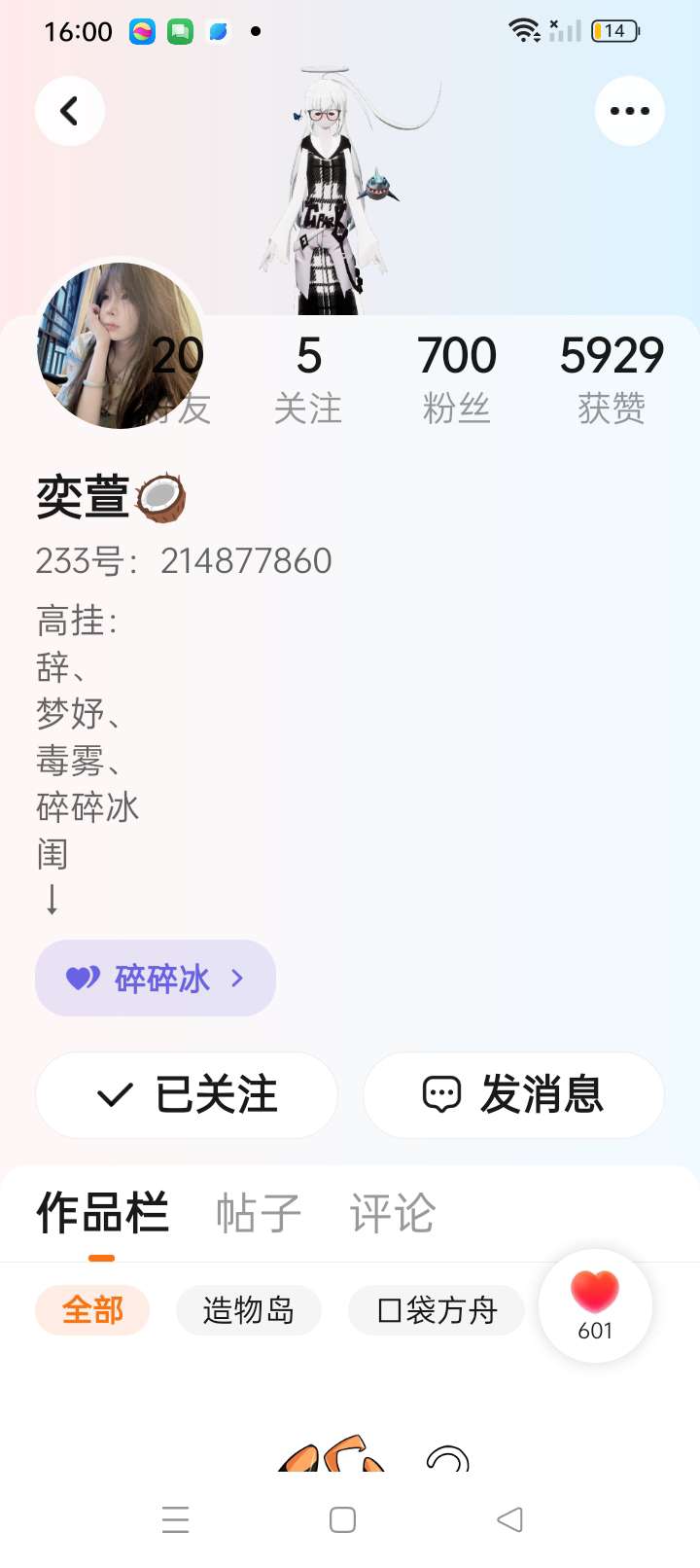The width and height of the screenshot is (700, 1568).
Task: Open system recent apps menu
Action: [x=176, y=1519]
